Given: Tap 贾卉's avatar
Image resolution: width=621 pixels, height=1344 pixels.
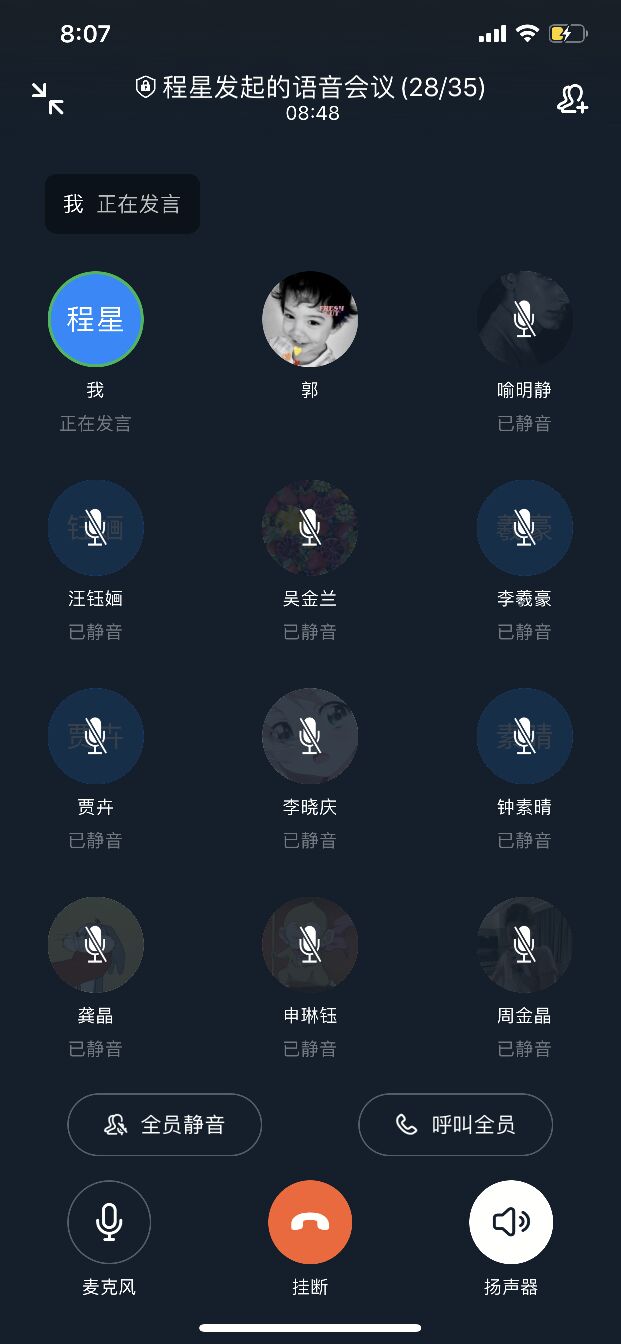Looking at the screenshot, I should [x=96, y=736].
